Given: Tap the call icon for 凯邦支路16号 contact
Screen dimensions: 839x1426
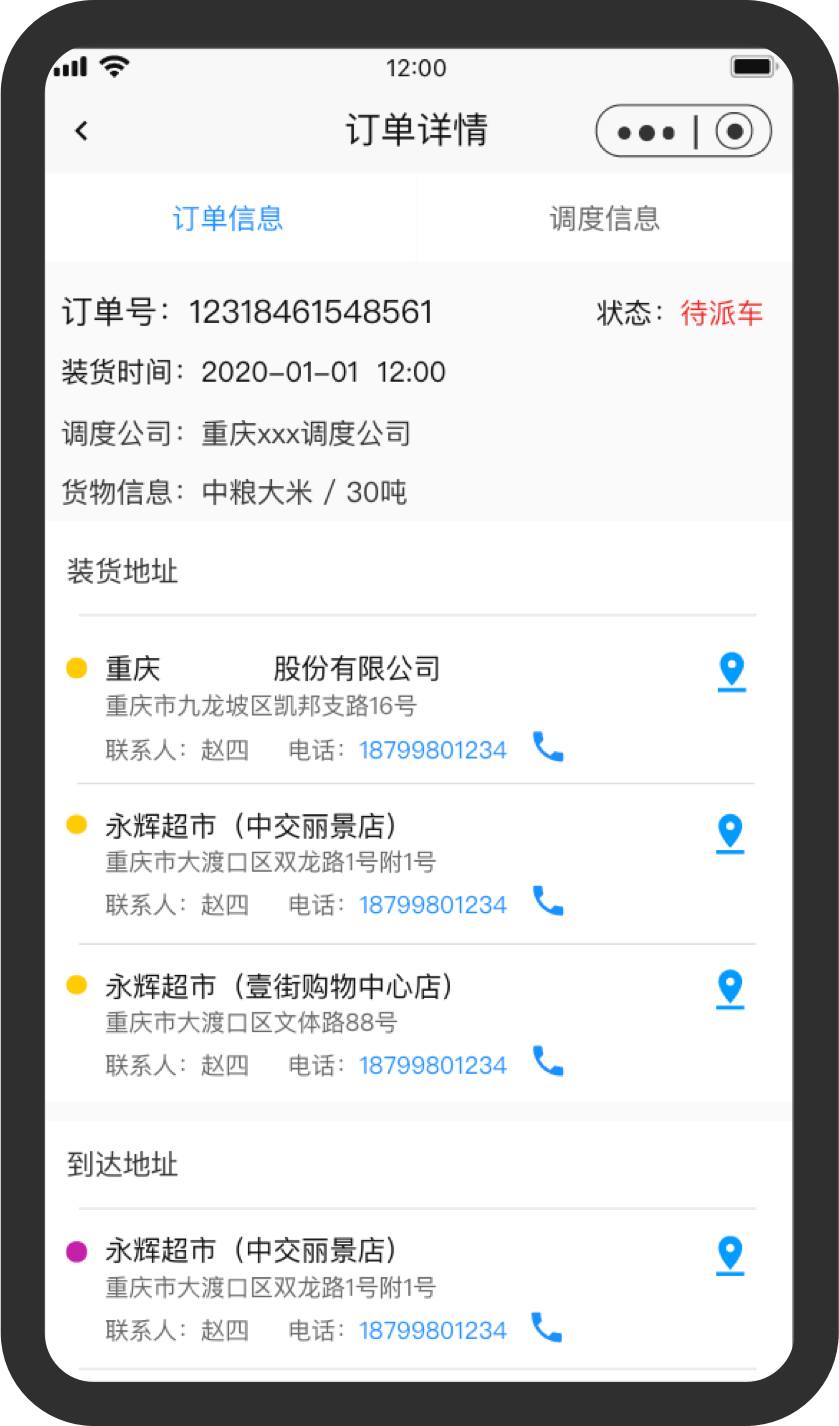Looking at the screenshot, I should point(548,747).
